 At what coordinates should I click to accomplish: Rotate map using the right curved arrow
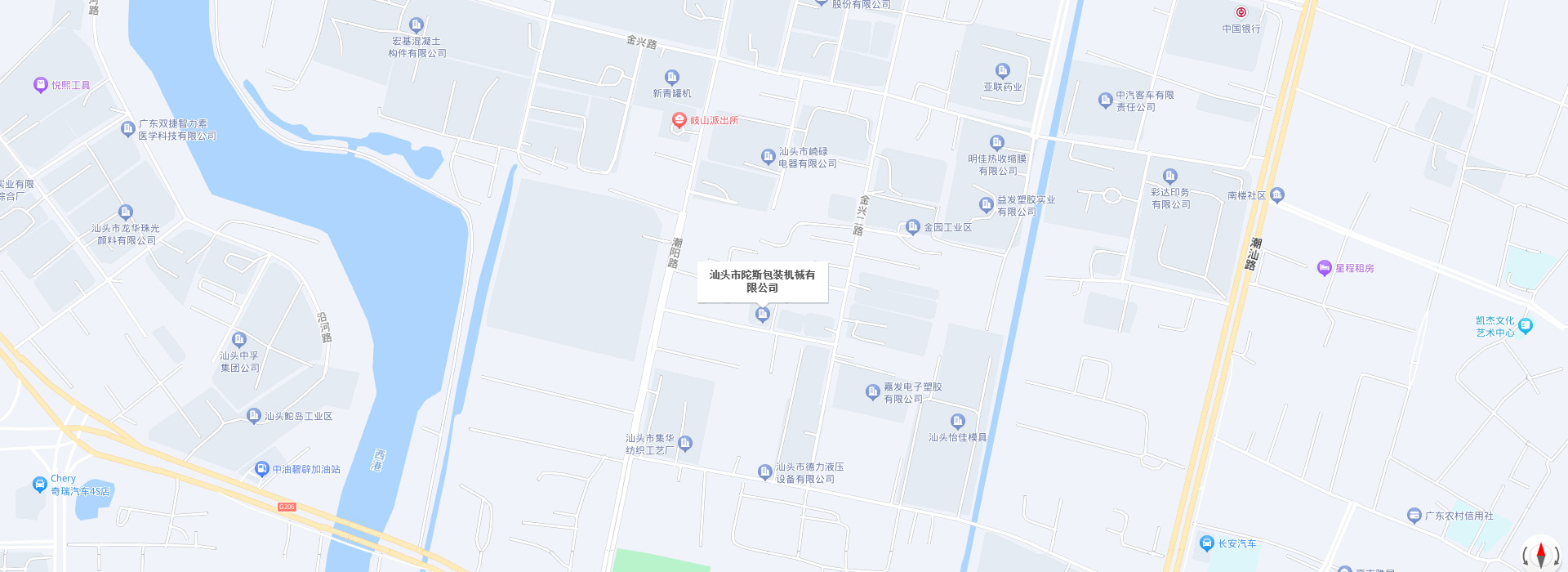(1557, 556)
